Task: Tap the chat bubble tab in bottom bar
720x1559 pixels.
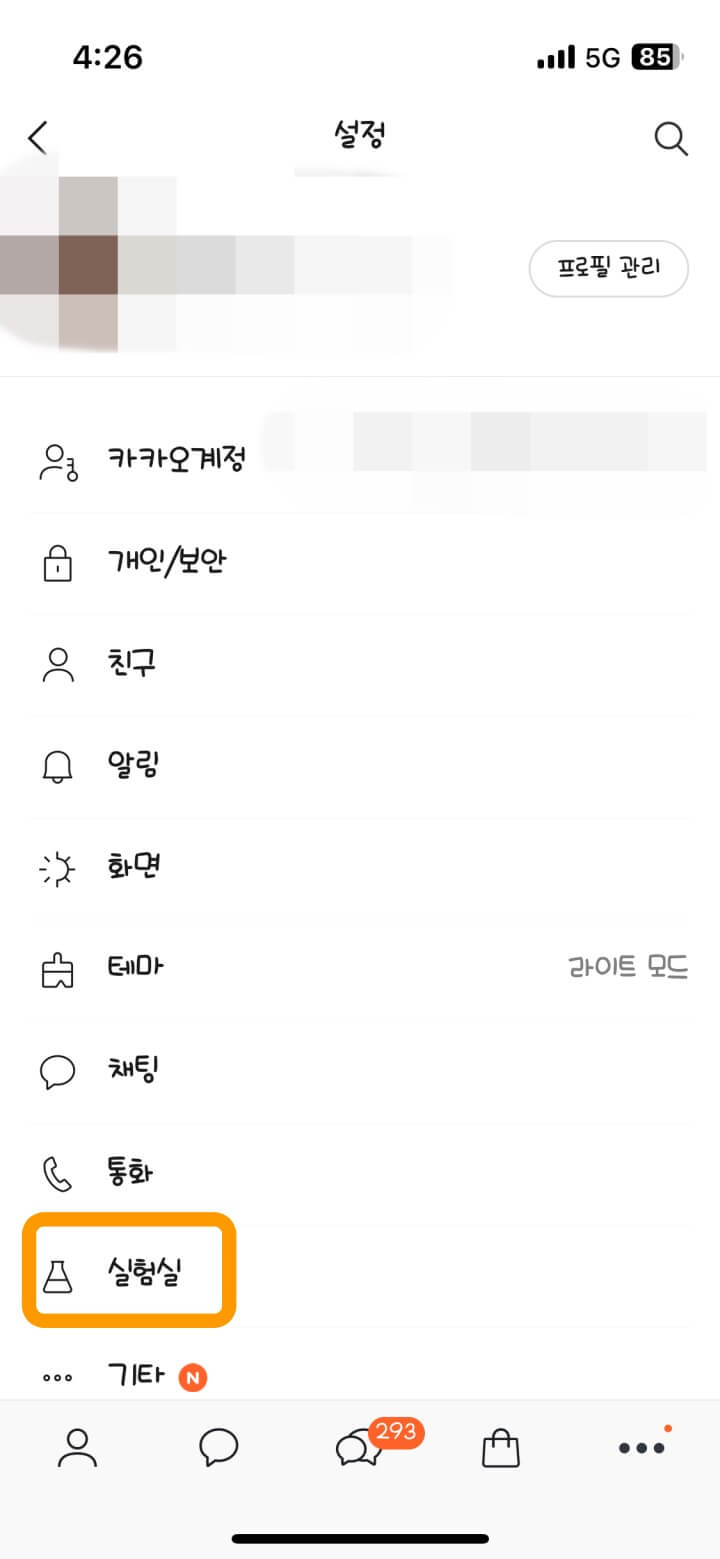Action: pyautogui.click(x=218, y=1446)
